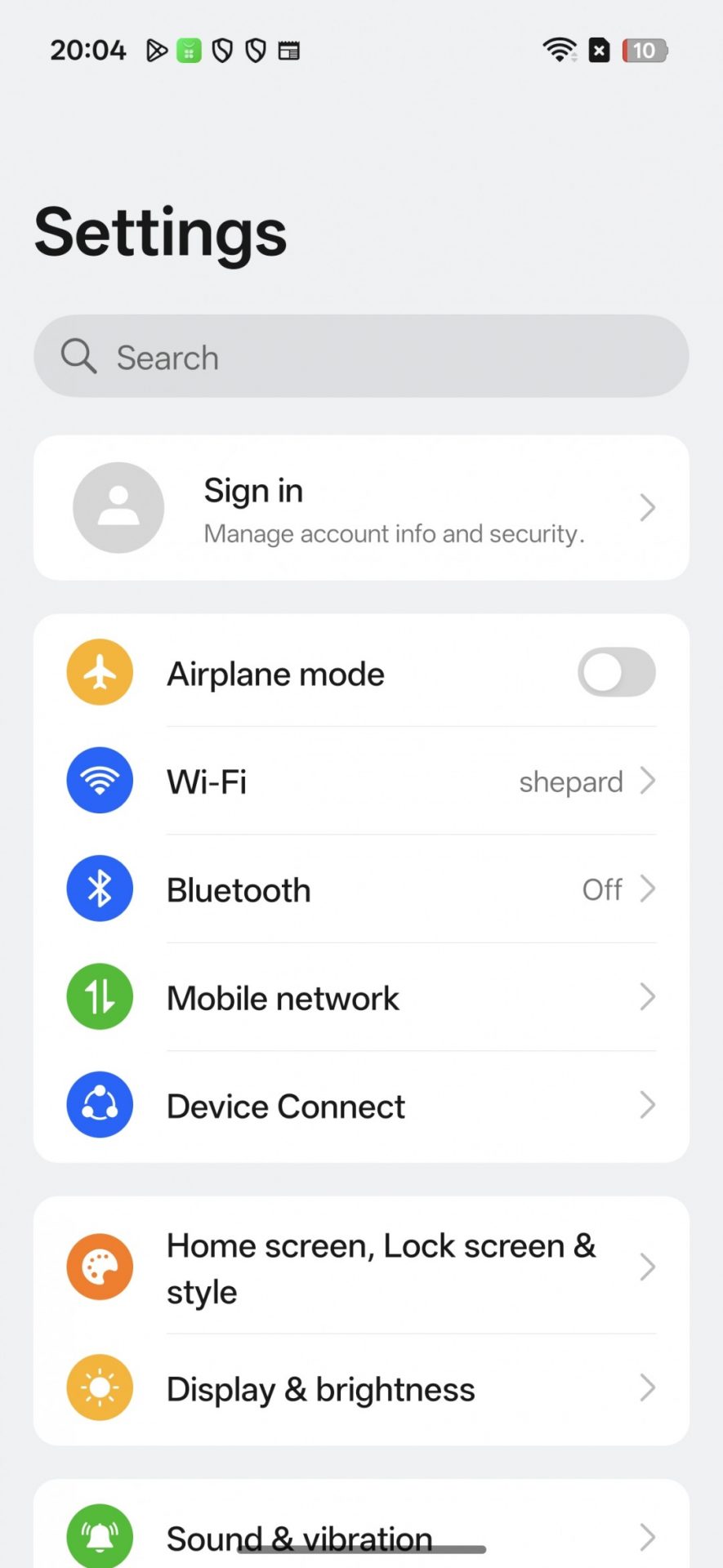Open Device Connect

[360, 1106]
